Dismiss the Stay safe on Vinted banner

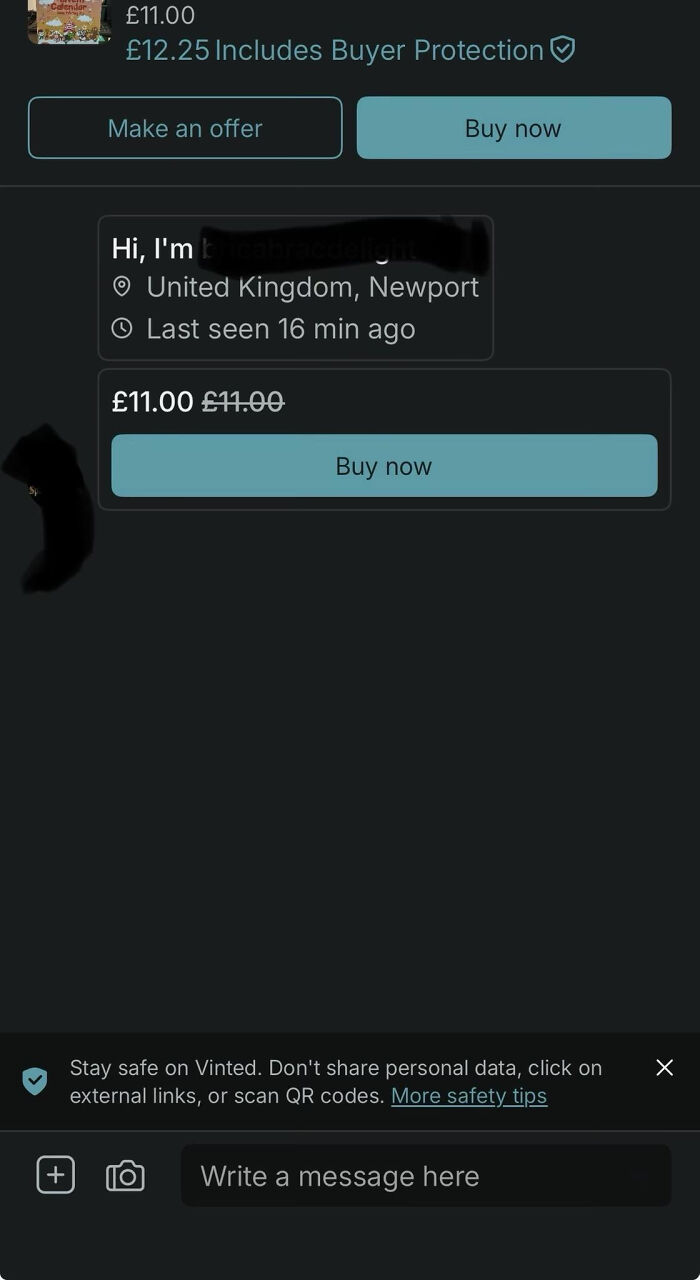pyautogui.click(x=664, y=1068)
